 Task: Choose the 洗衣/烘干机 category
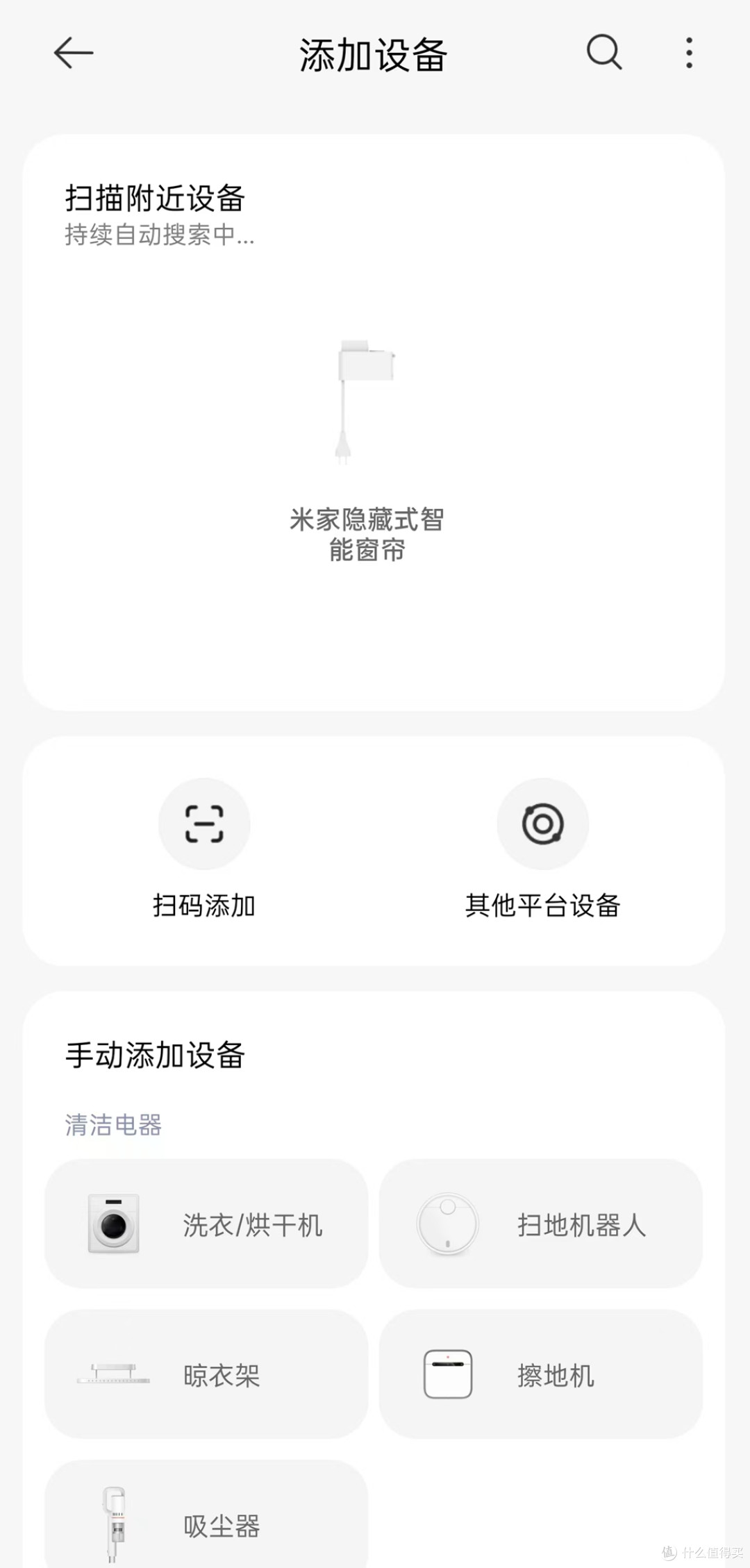(x=206, y=1224)
